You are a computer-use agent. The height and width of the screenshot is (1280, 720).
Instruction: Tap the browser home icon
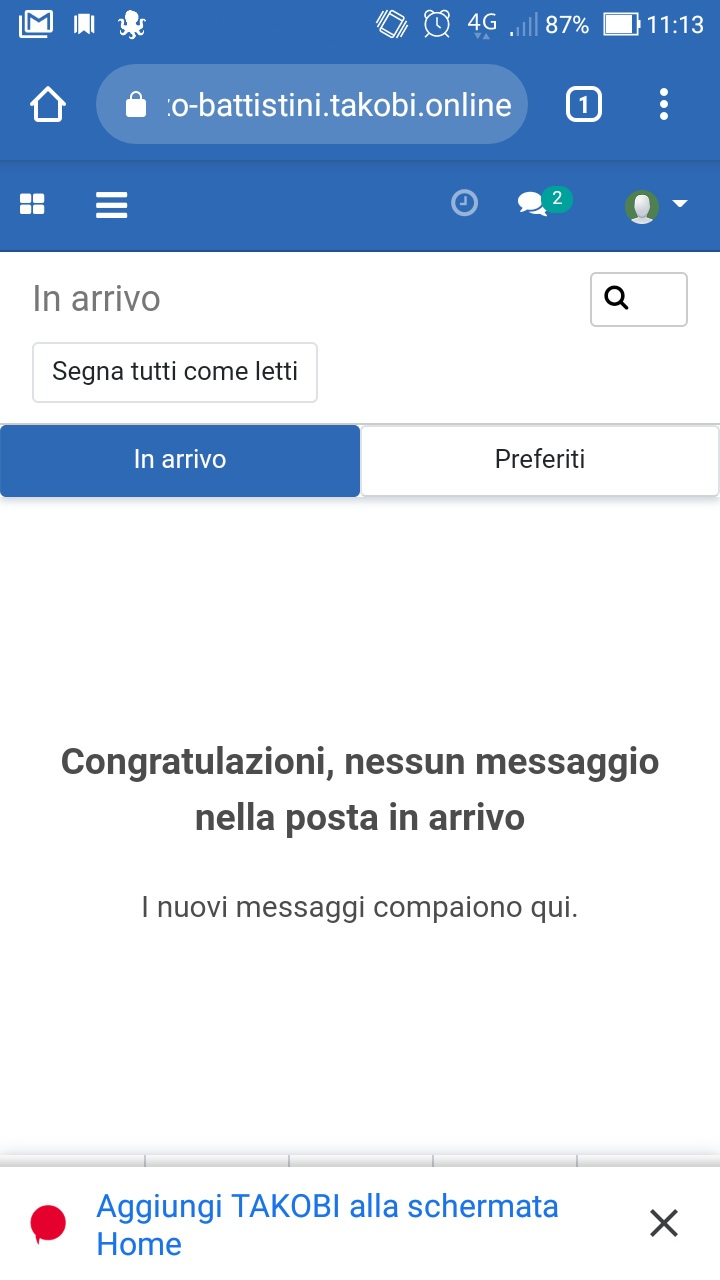[48, 105]
